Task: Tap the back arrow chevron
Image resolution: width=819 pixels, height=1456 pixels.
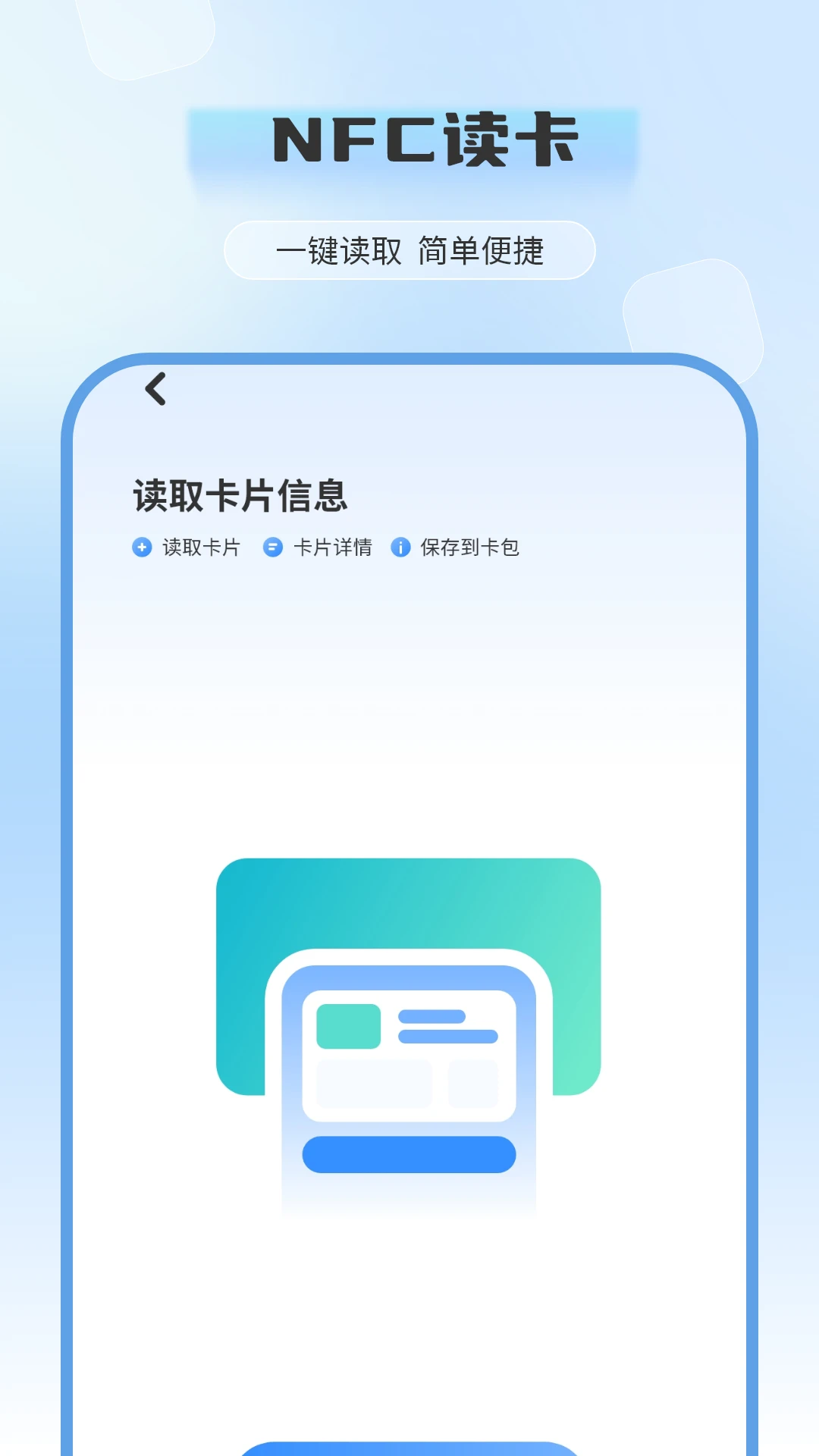Action: pos(156,388)
